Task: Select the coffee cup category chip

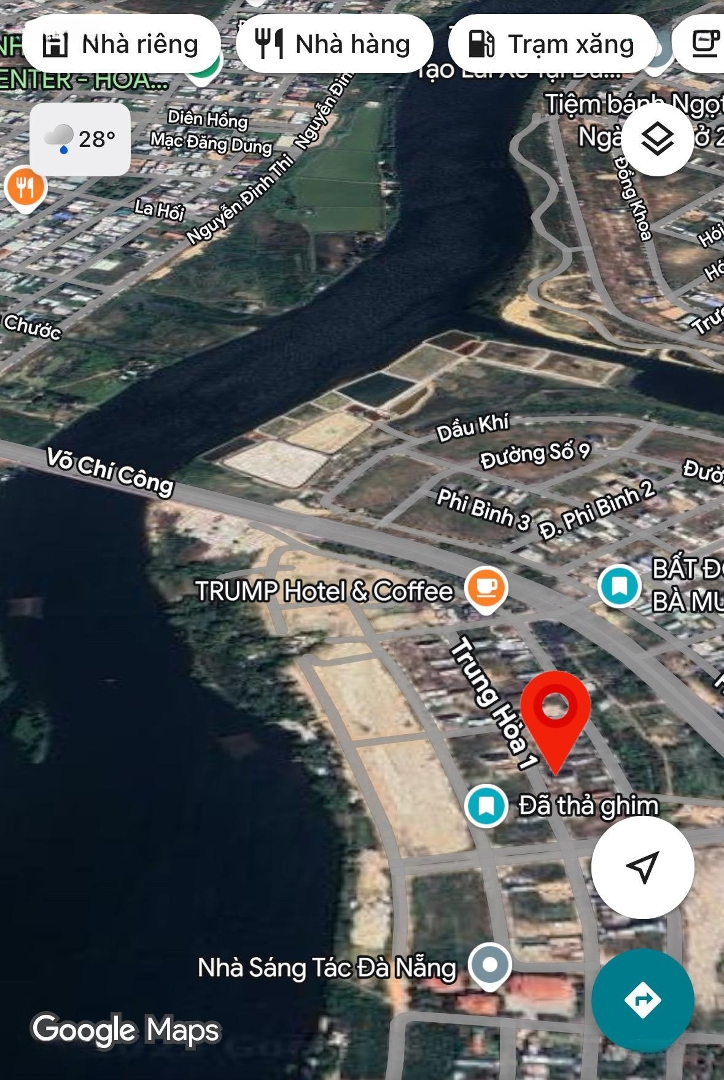Action: point(706,44)
